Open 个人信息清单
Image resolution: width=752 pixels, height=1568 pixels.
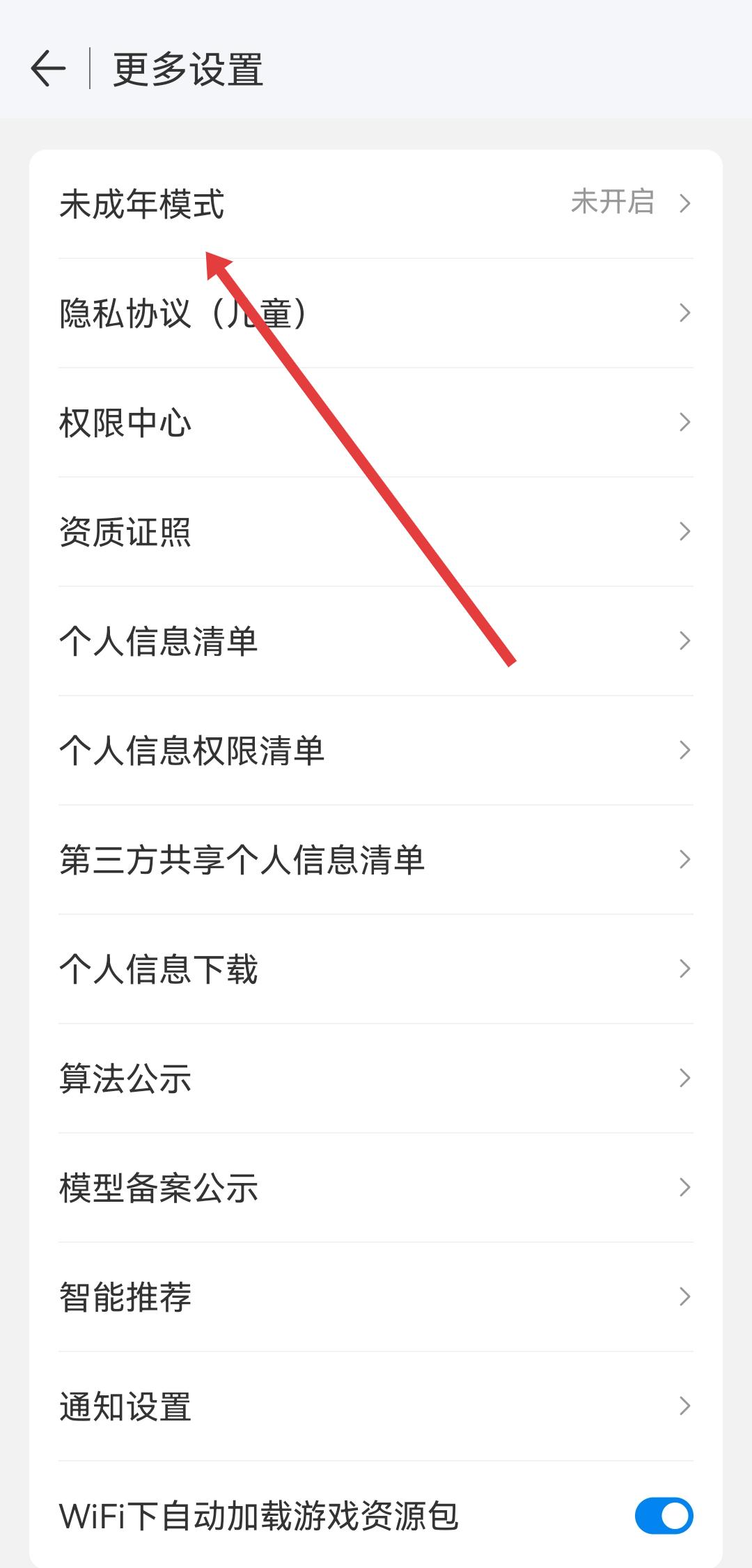click(x=376, y=641)
